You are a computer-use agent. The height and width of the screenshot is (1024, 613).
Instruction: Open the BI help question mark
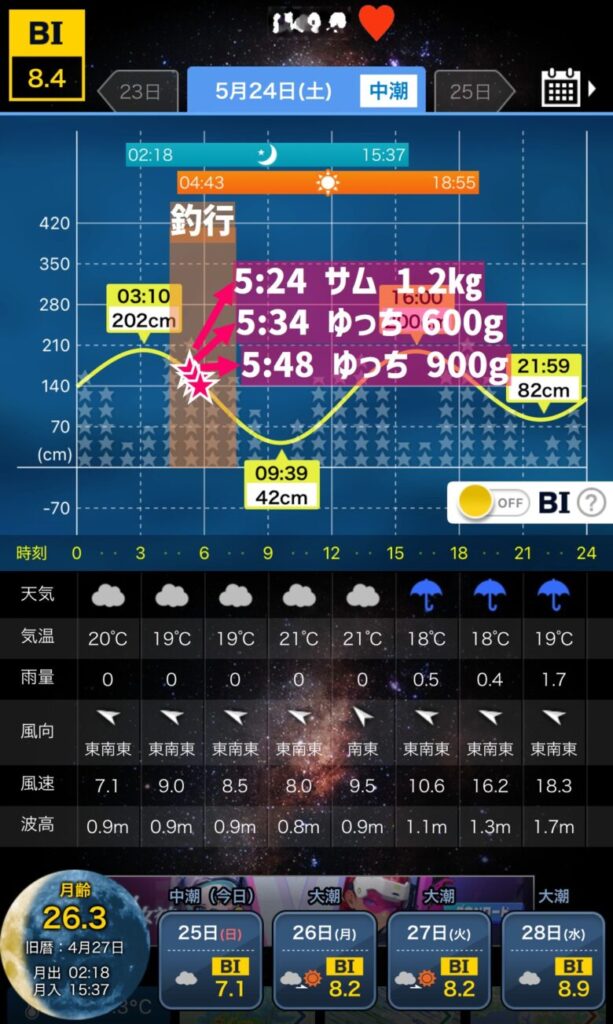click(591, 503)
